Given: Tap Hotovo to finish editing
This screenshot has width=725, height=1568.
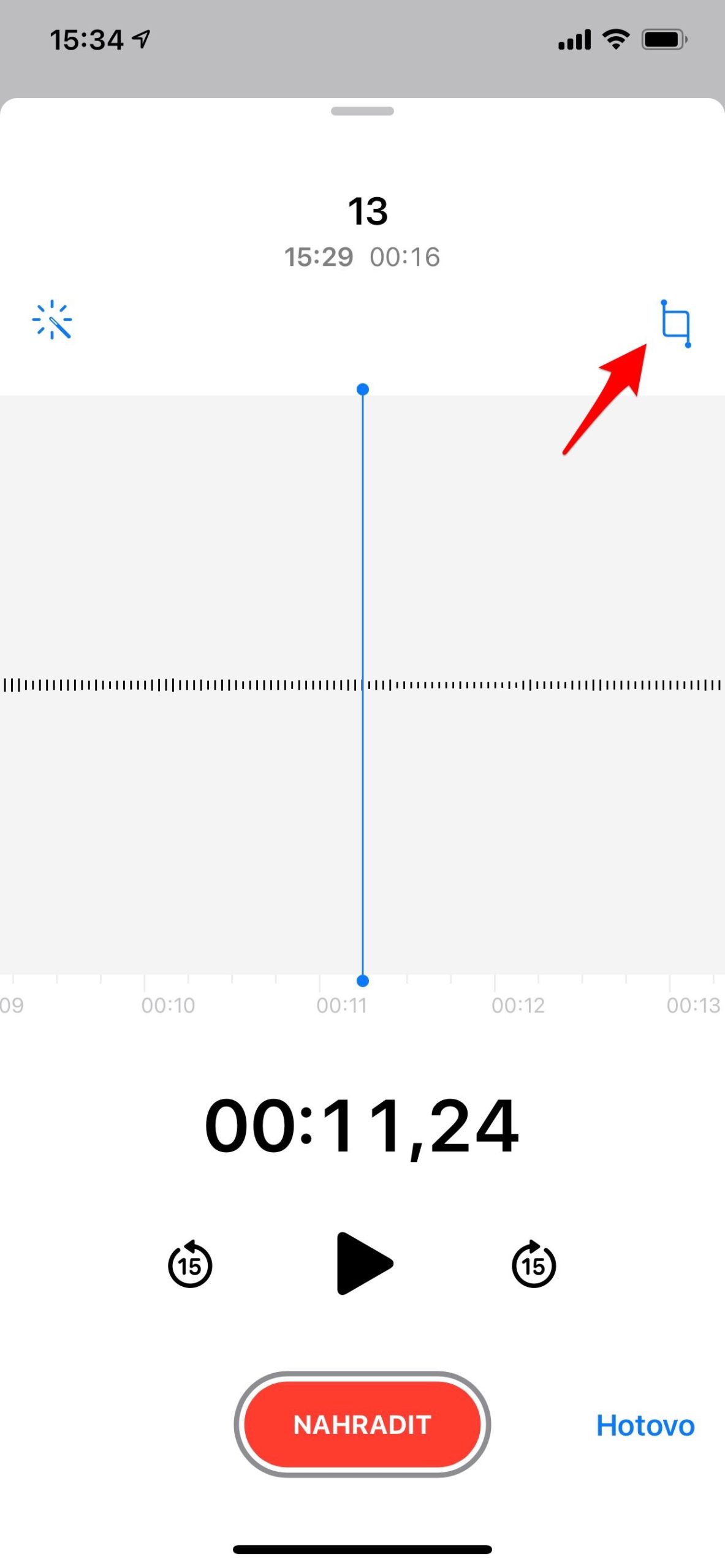Looking at the screenshot, I should pyautogui.click(x=645, y=1425).
